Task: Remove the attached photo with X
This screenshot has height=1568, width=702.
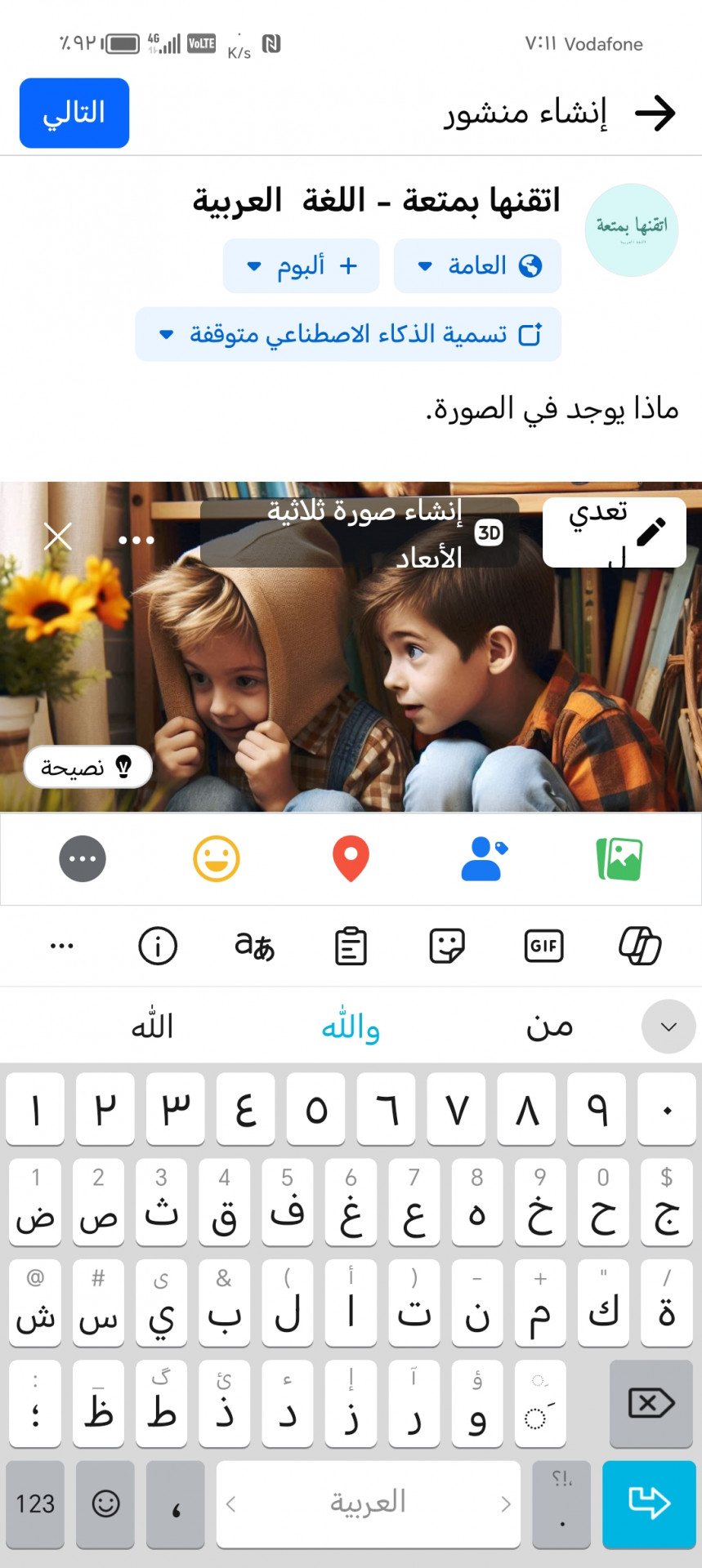Action: [x=58, y=537]
